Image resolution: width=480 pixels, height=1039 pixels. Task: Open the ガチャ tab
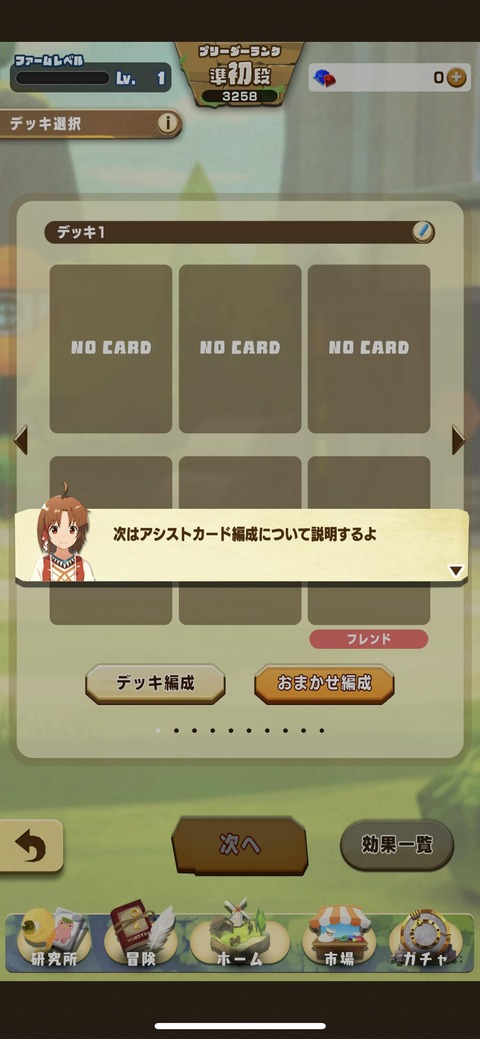pyautogui.click(x=425, y=939)
